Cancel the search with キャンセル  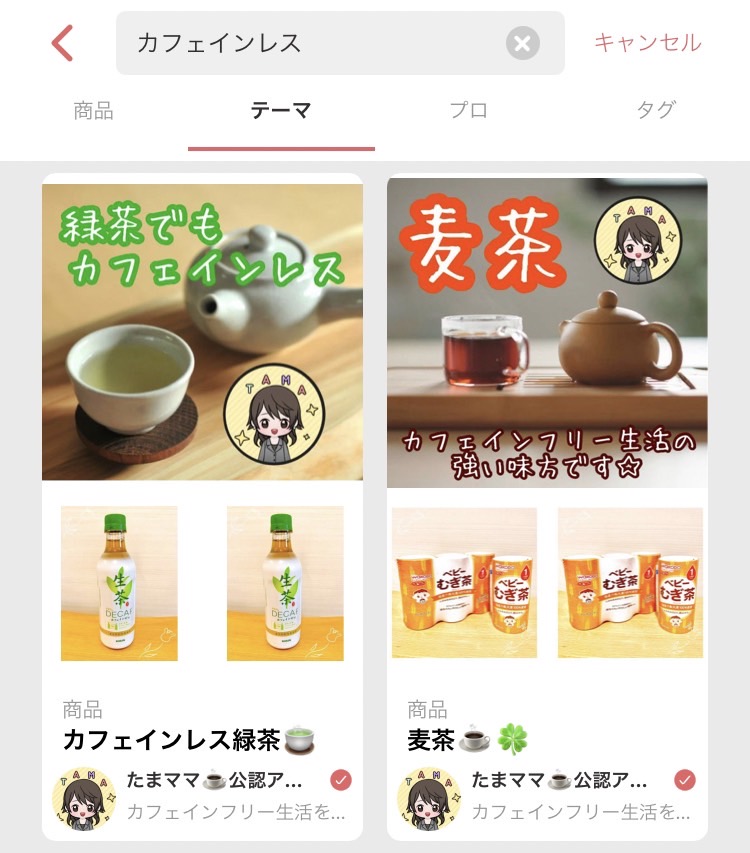pos(647,43)
